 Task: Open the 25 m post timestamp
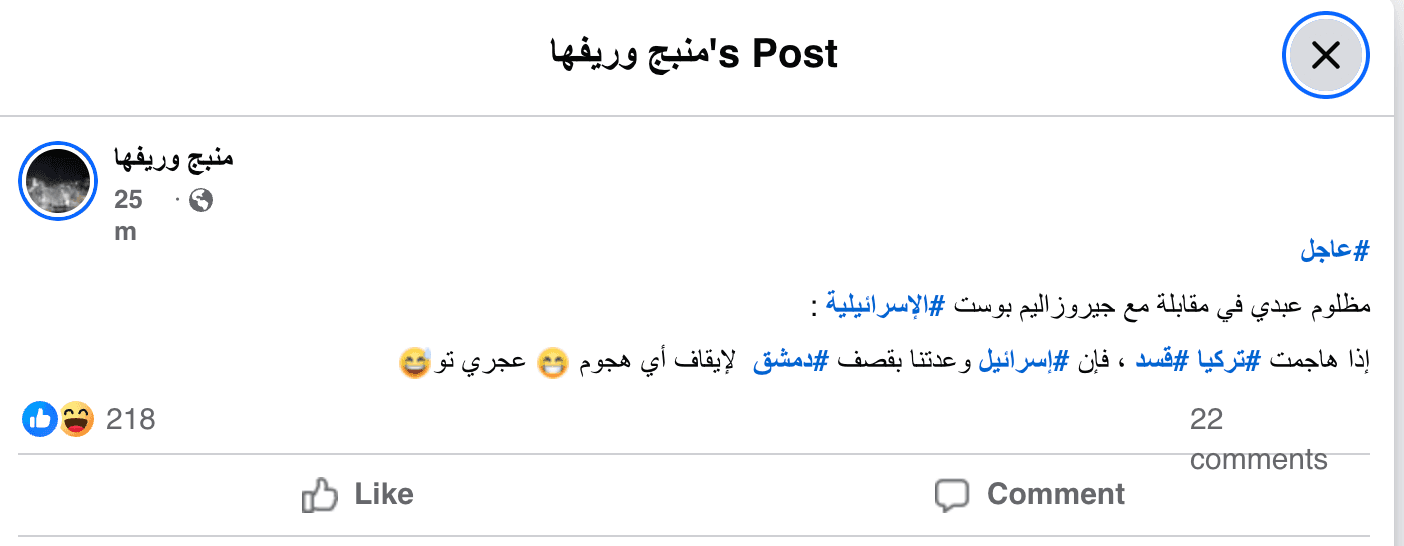coord(127,214)
